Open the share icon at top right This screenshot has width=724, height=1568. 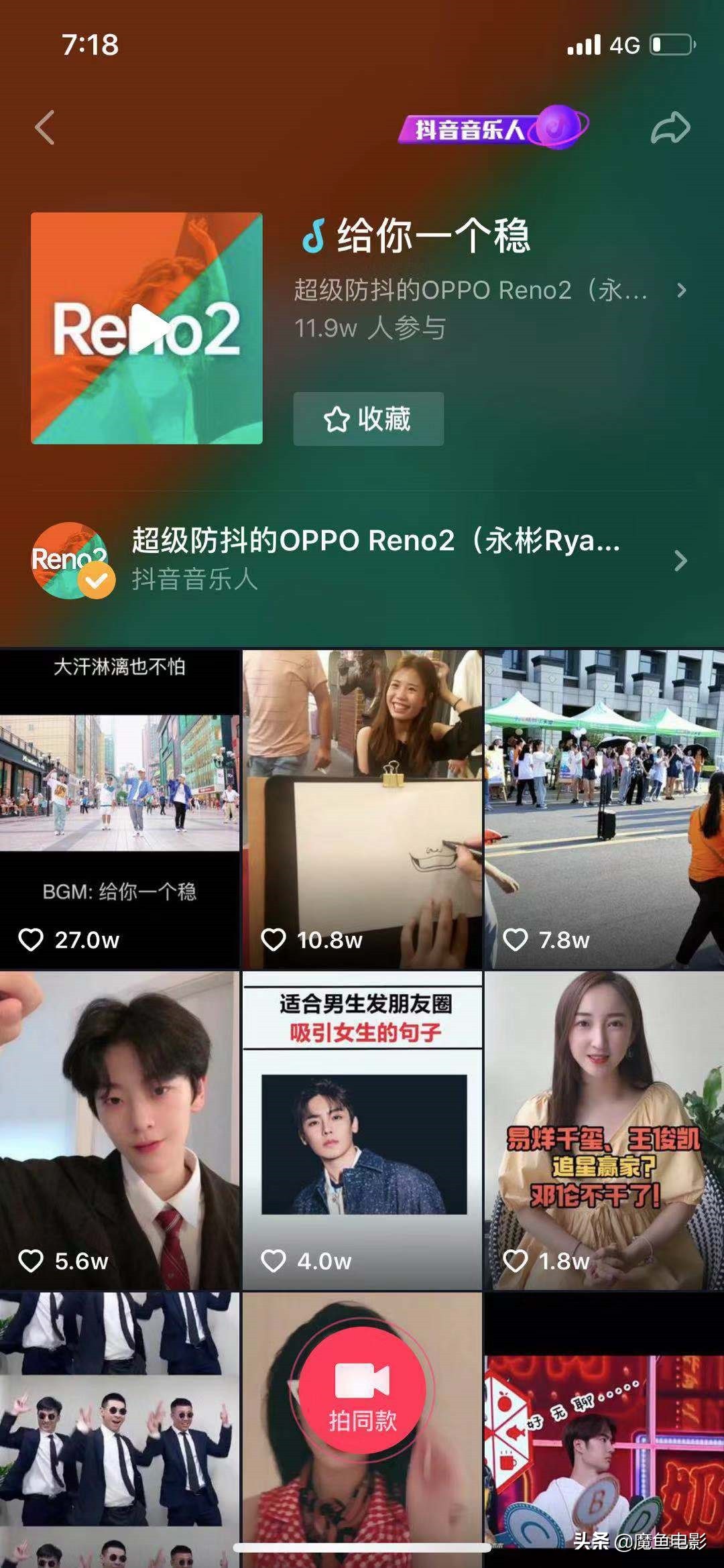670,127
